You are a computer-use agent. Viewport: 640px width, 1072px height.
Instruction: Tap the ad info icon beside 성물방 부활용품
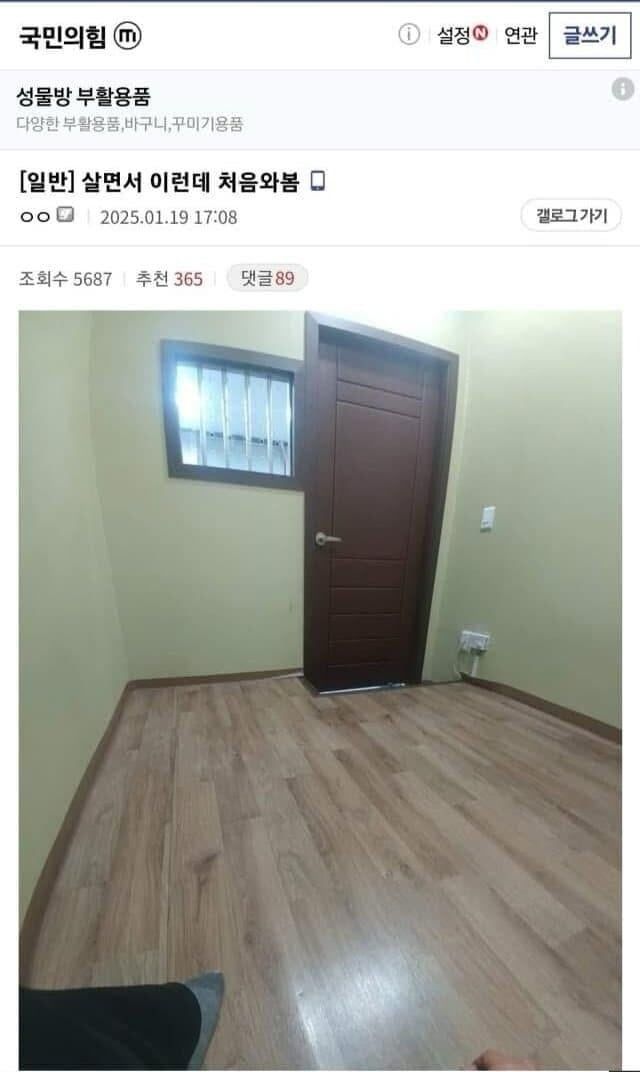(622, 89)
